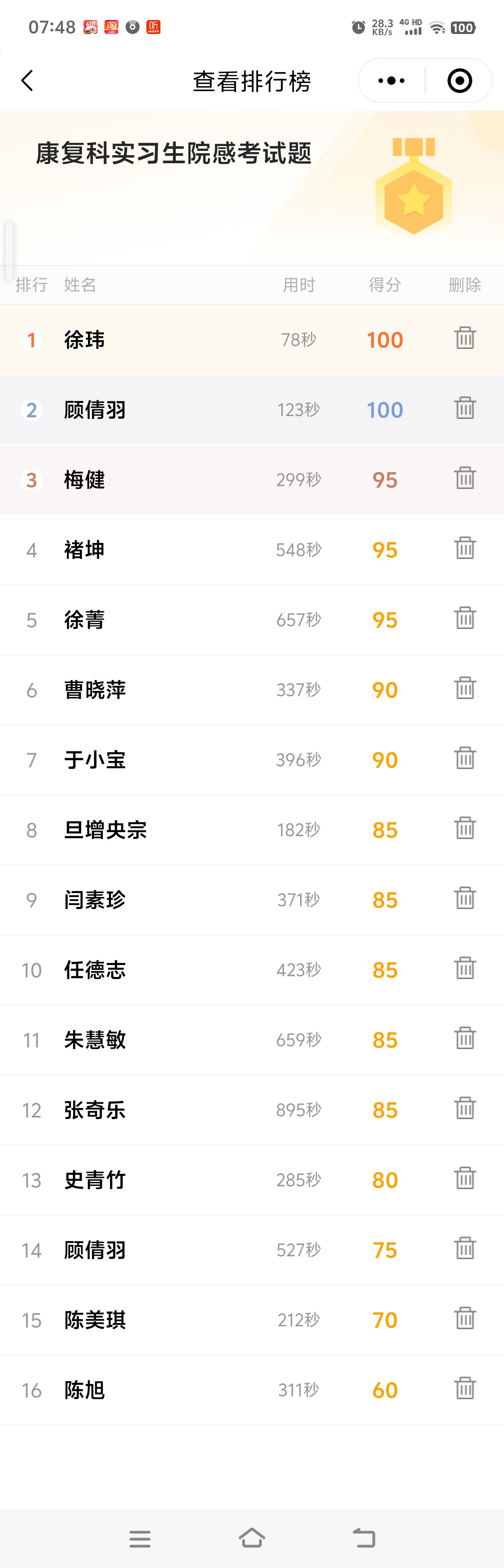This screenshot has width=504, height=1568.
Task: Delete 梅健's ranking entry
Action: pyautogui.click(x=464, y=478)
